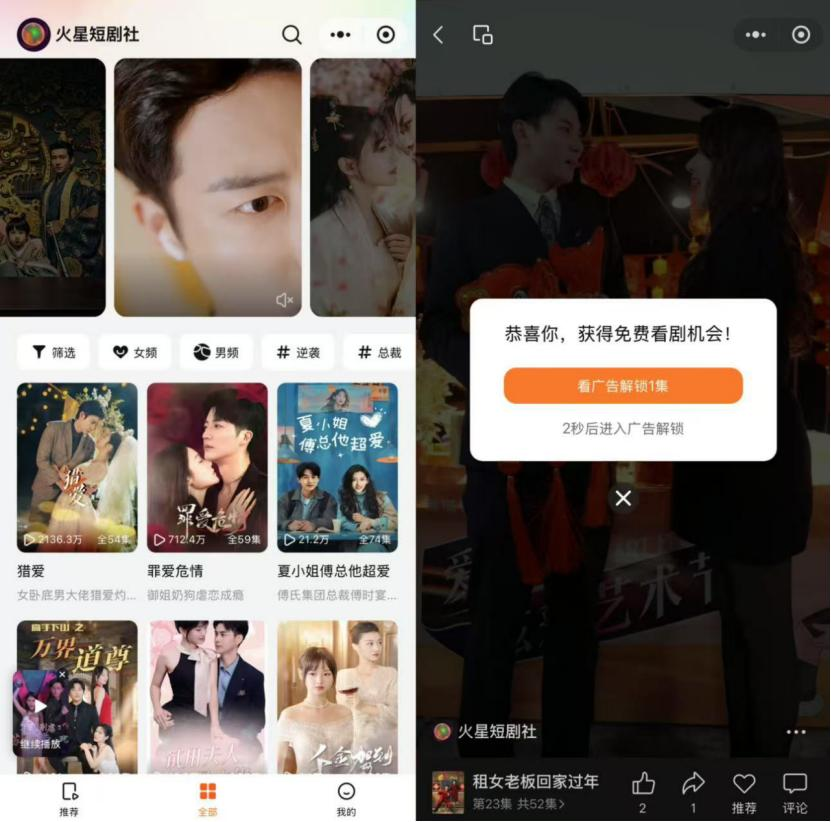Switch to the 我的 tab

[345, 798]
